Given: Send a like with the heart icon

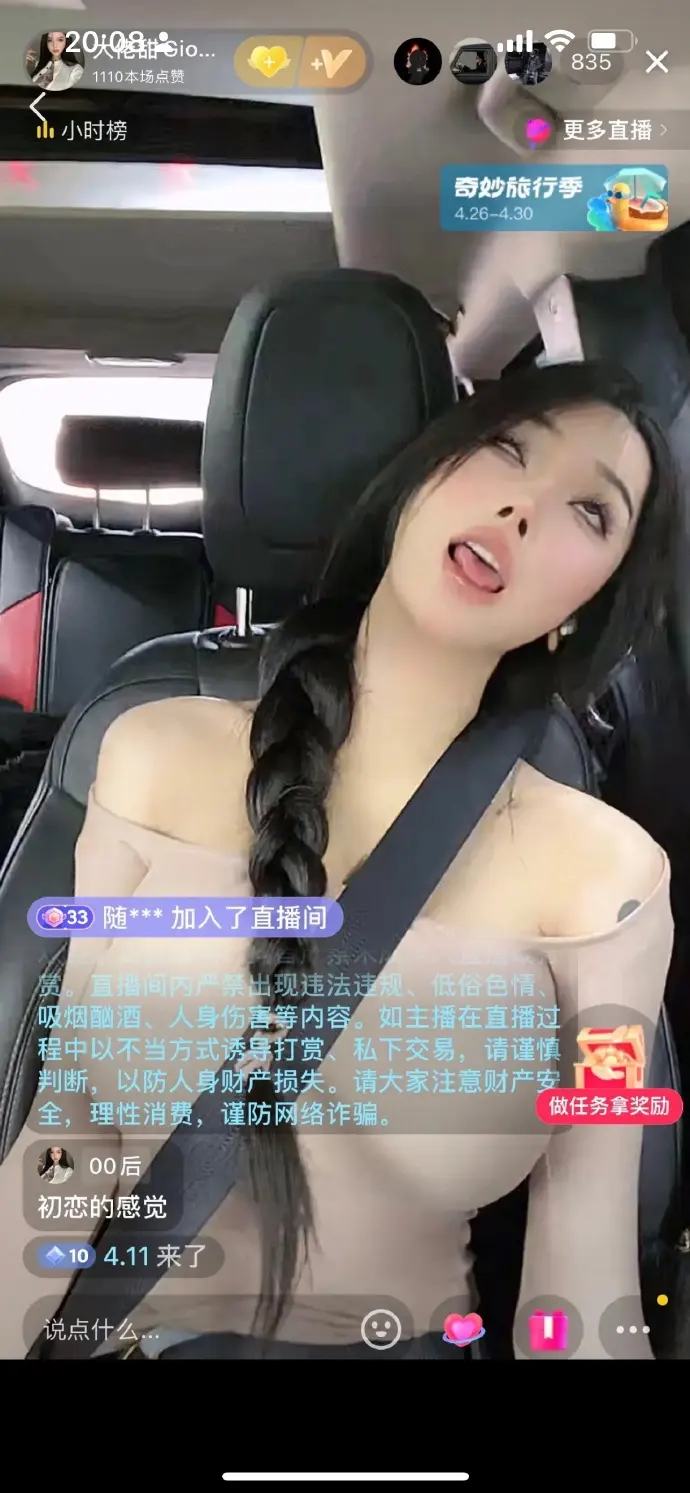Looking at the screenshot, I should coord(463,1329).
